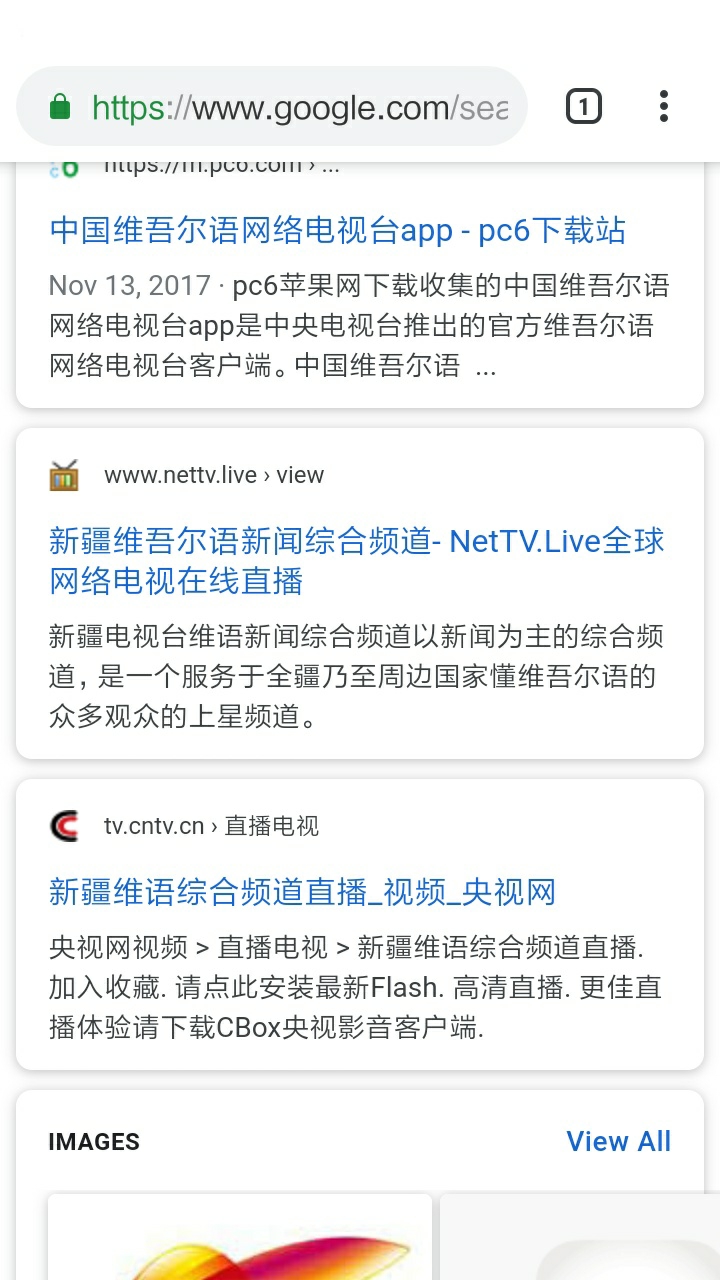Screen dimensions: 720x1280
Task: Tap View All in the Images section
Action: (x=618, y=1141)
